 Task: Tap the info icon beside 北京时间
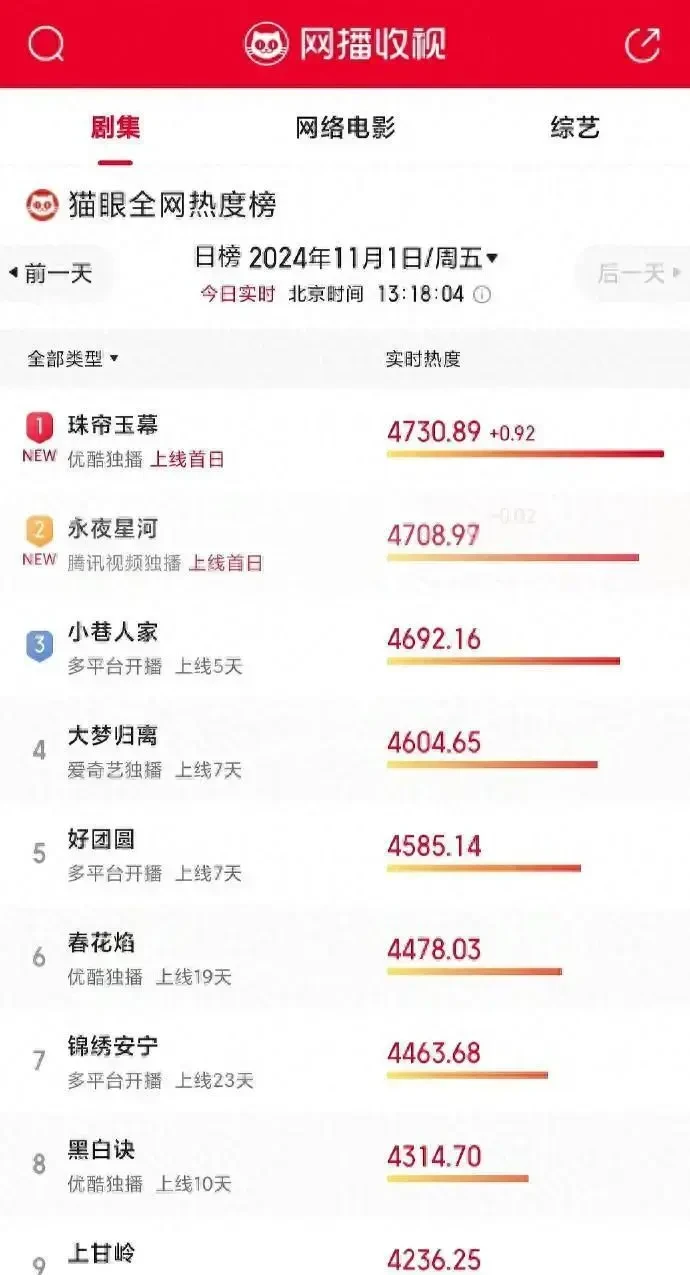[x=482, y=294]
